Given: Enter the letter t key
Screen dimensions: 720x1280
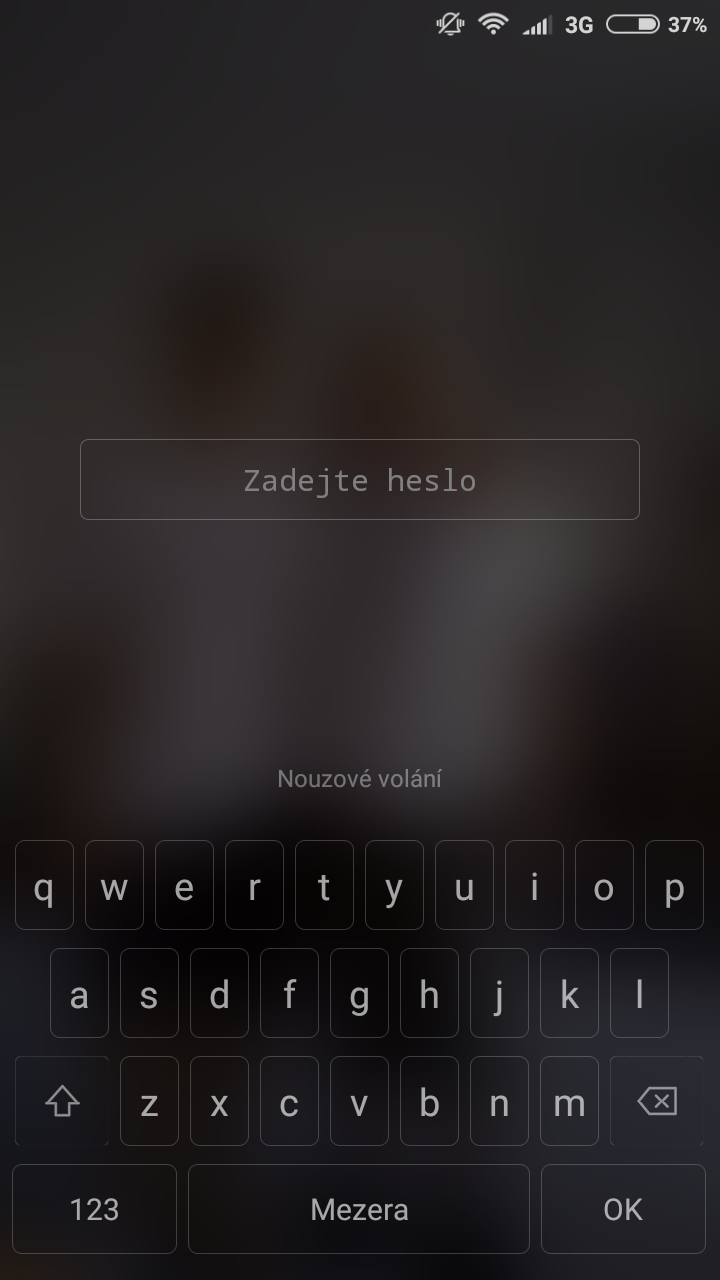Looking at the screenshot, I should (324, 887).
